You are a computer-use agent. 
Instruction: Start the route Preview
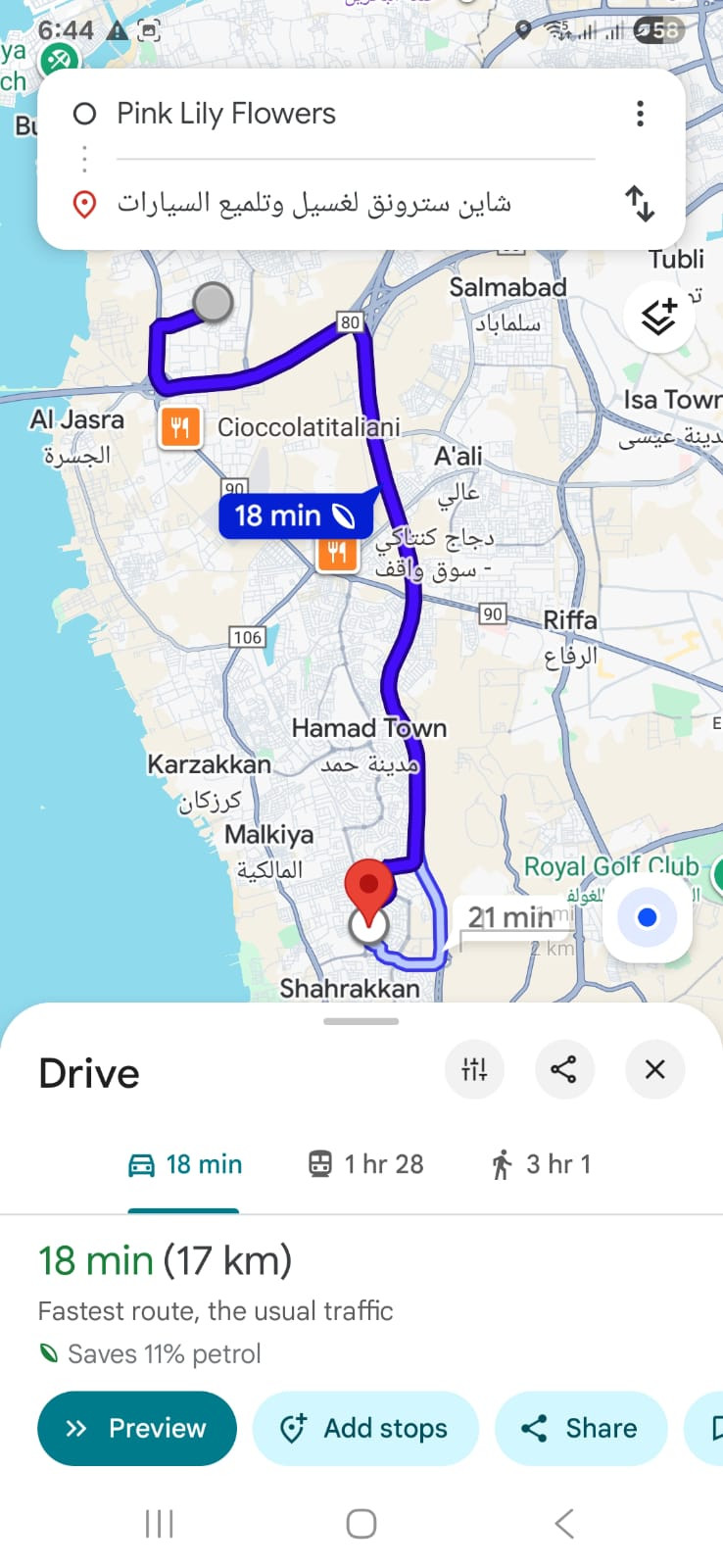point(137,1429)
